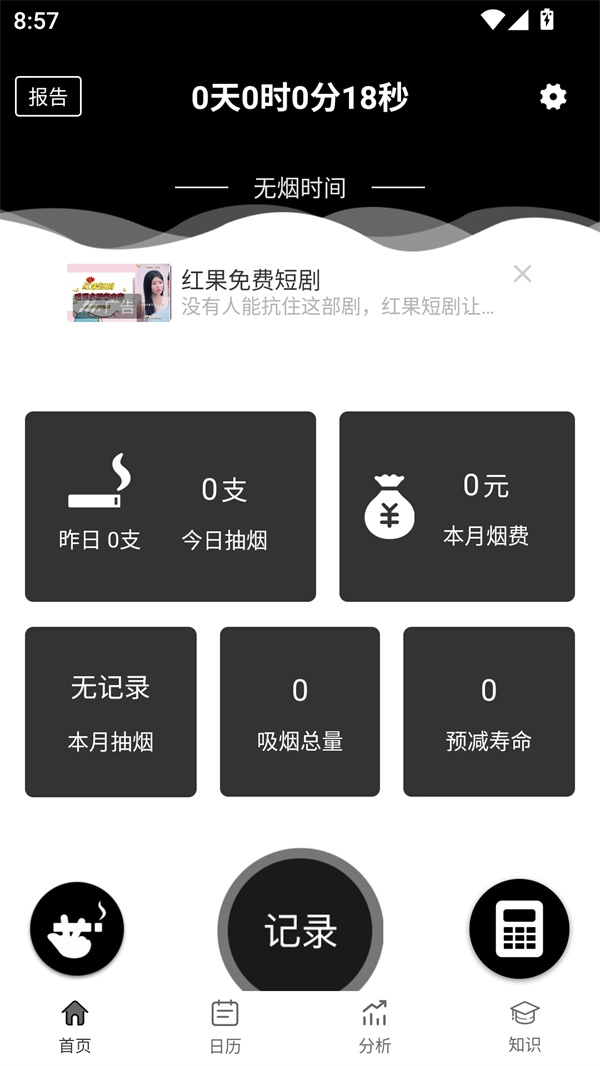Switch to the 首页 tab

75,1027
